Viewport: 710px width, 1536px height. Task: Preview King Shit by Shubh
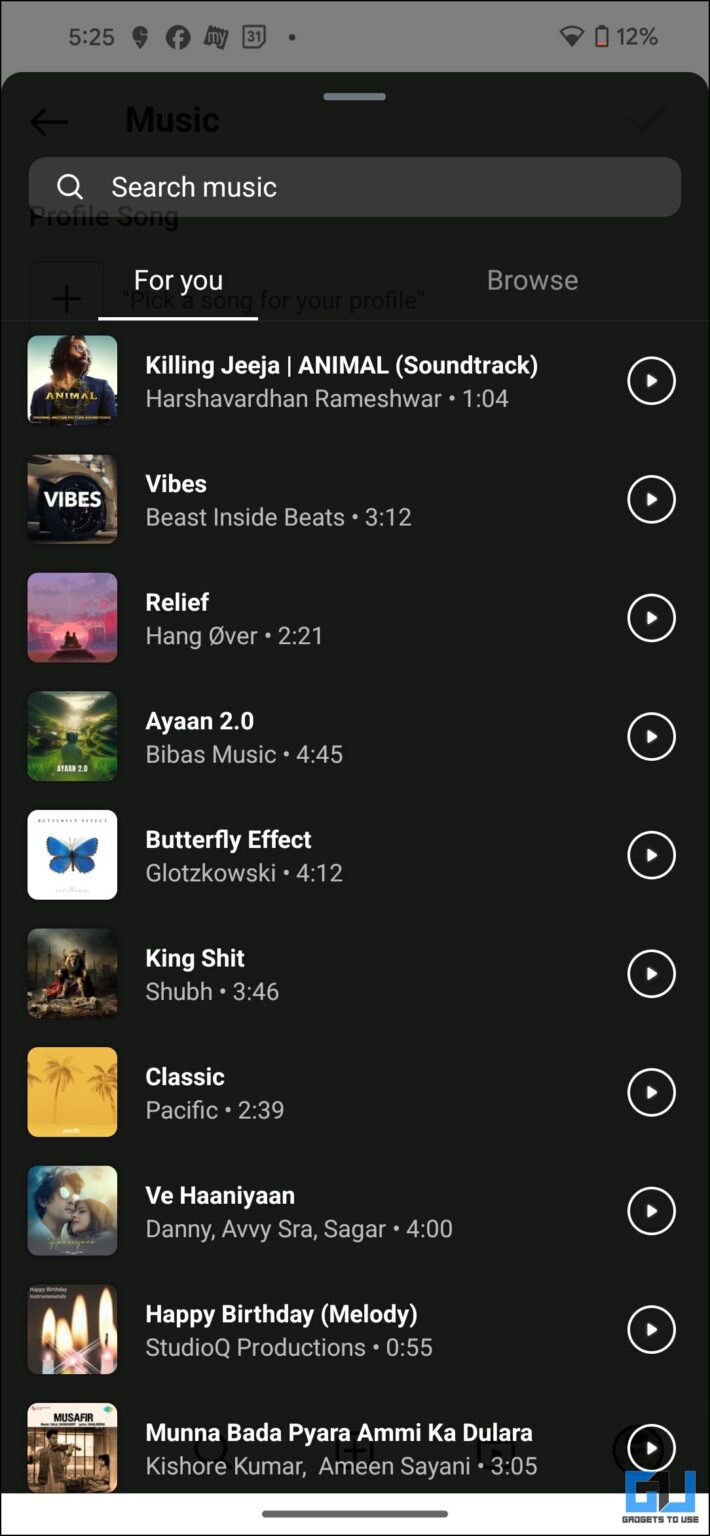click(651, 974)
